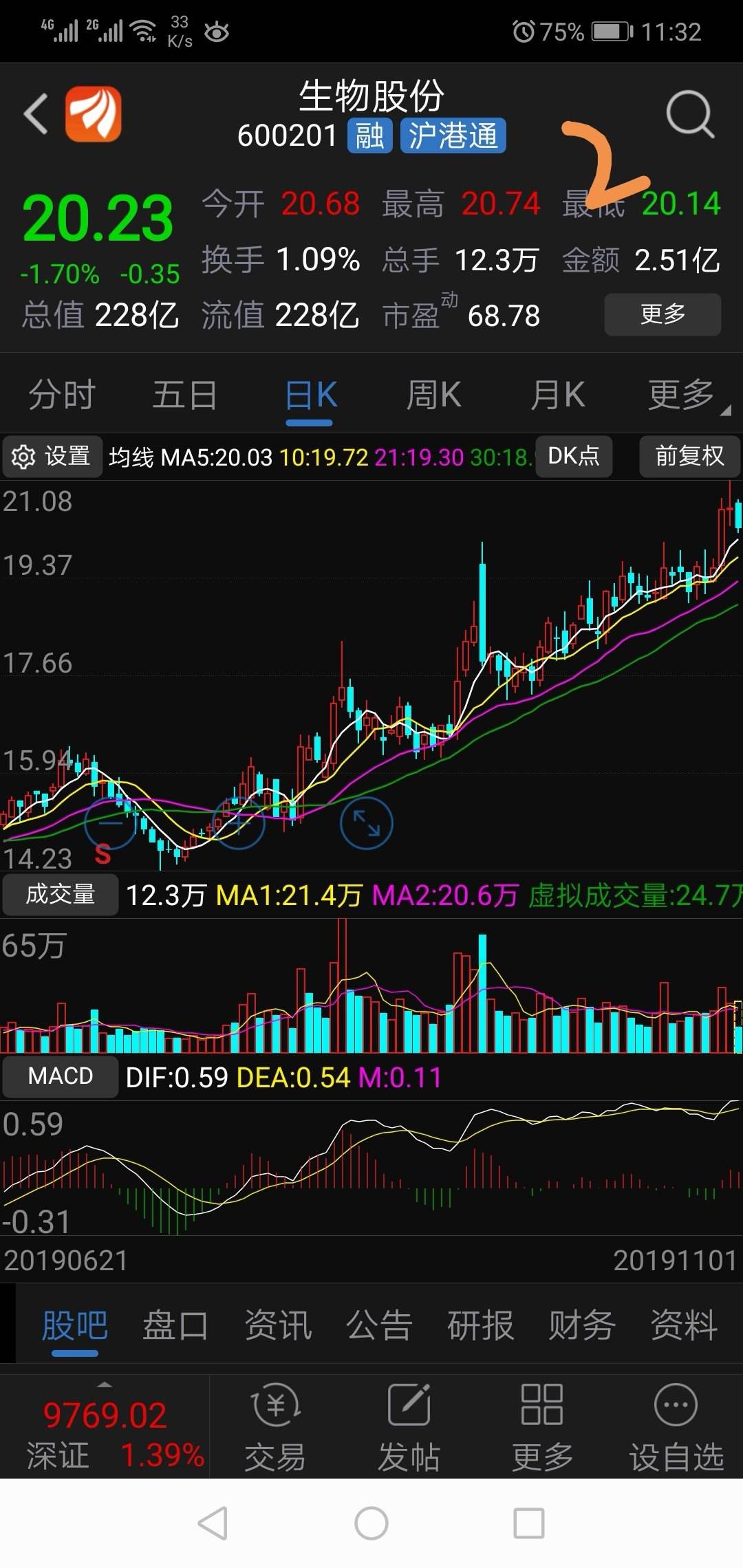Tap the chart fullscreen expand icon
743x1568 pixels.
(x=366, y=823)
